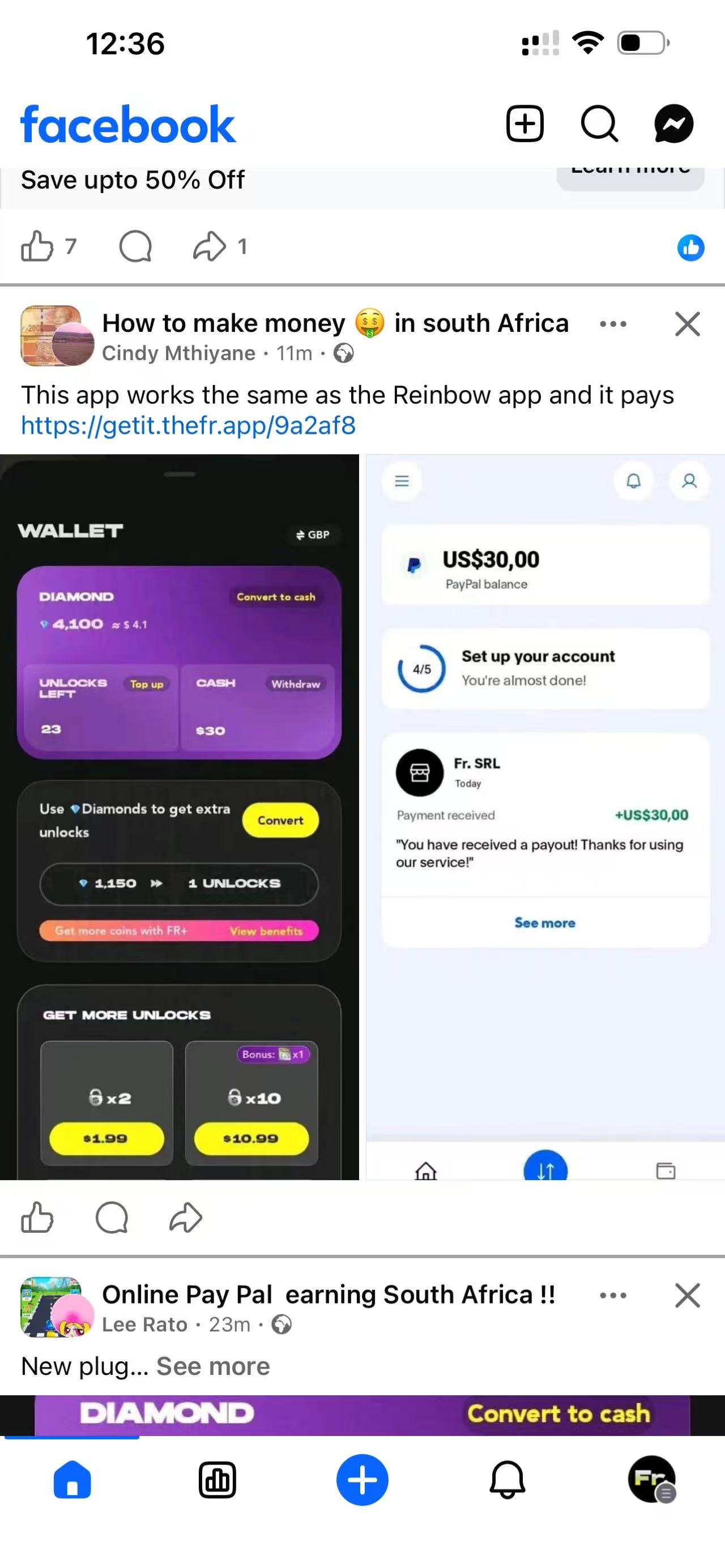View the Wallet screenshot image
725x1568 pixels.
(180, 815)
